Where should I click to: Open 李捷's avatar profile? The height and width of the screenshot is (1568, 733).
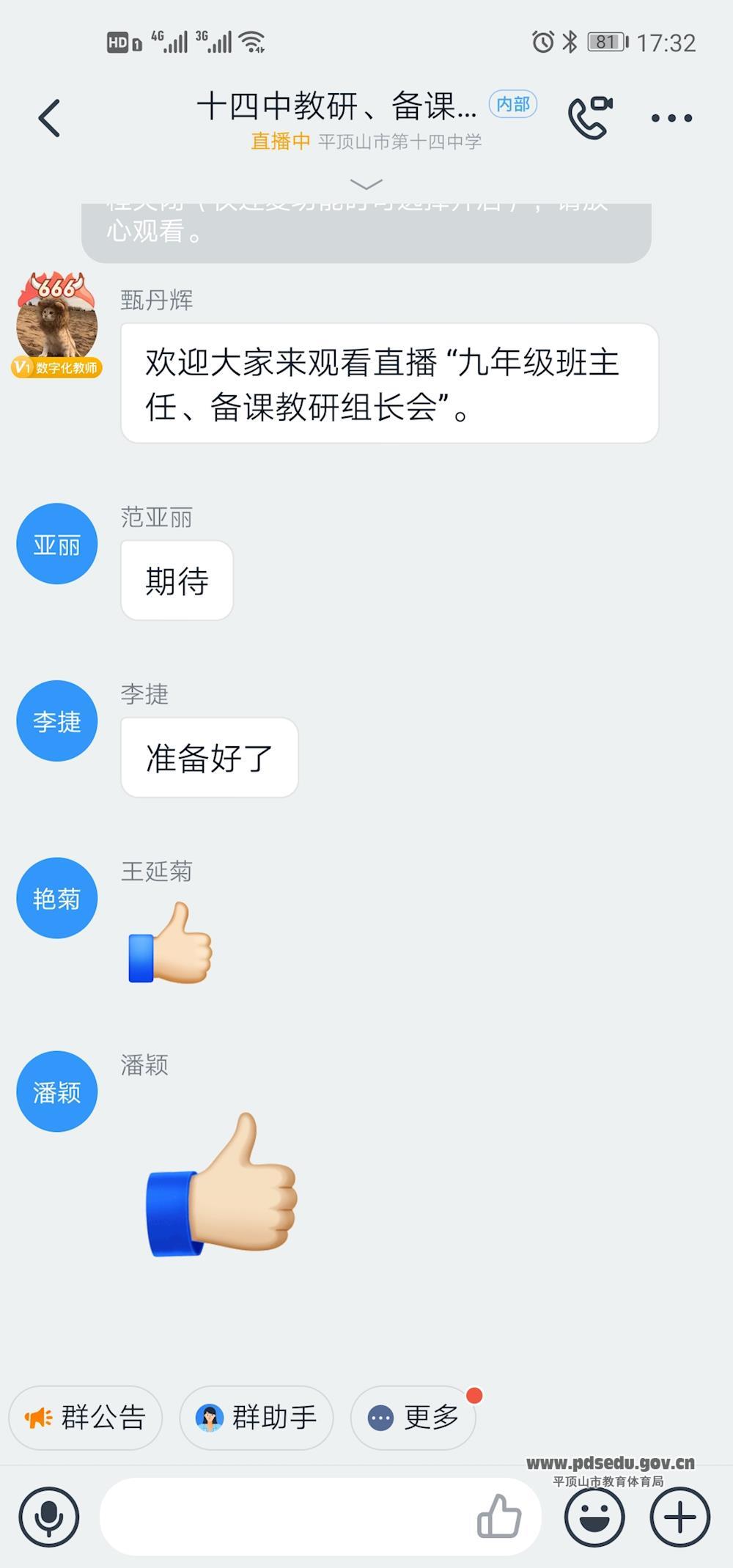pyautogui.click(x=56, y=721)
